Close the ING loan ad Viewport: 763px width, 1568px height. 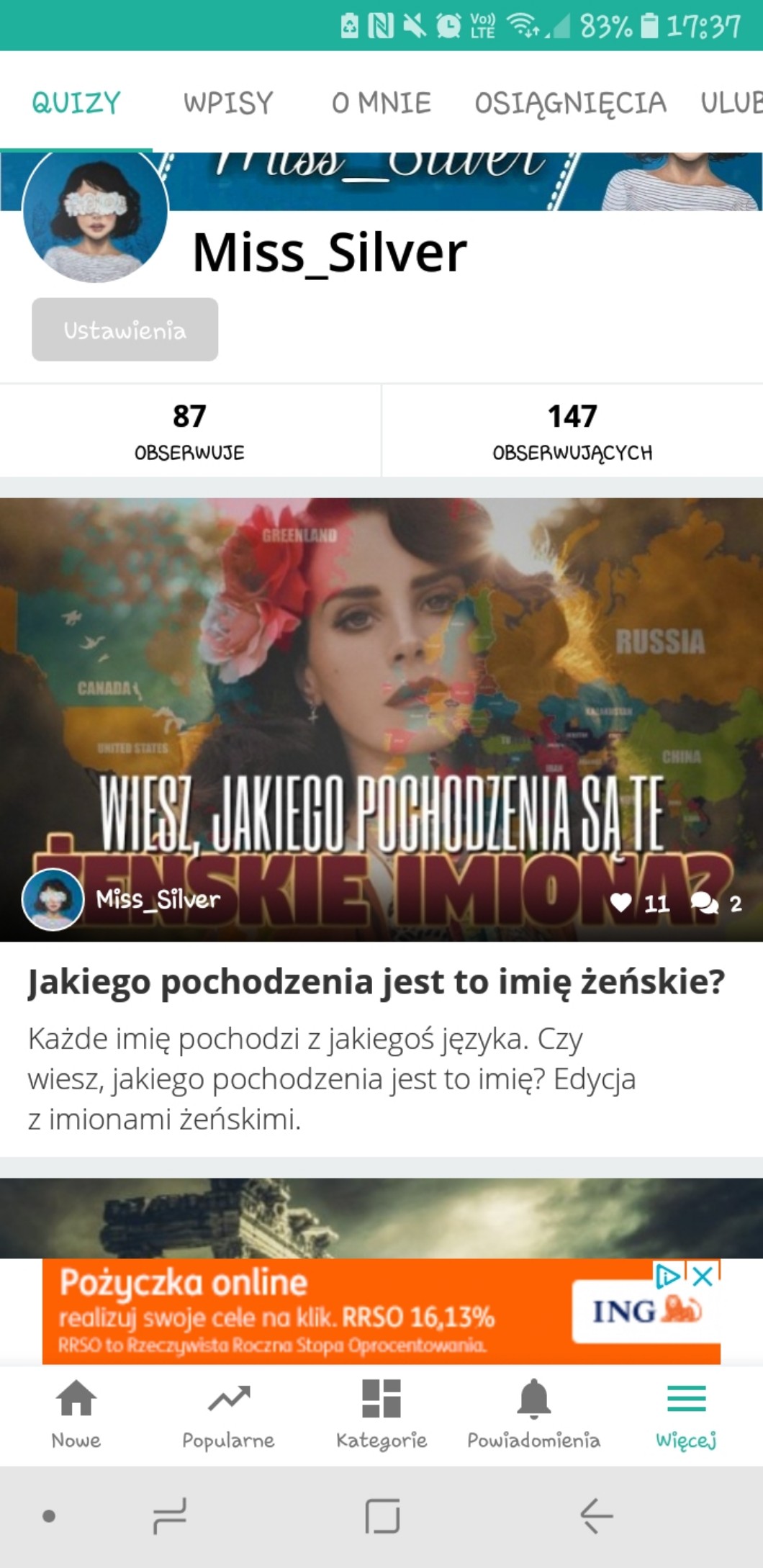pyautogui.click(x=704, y=1277)
